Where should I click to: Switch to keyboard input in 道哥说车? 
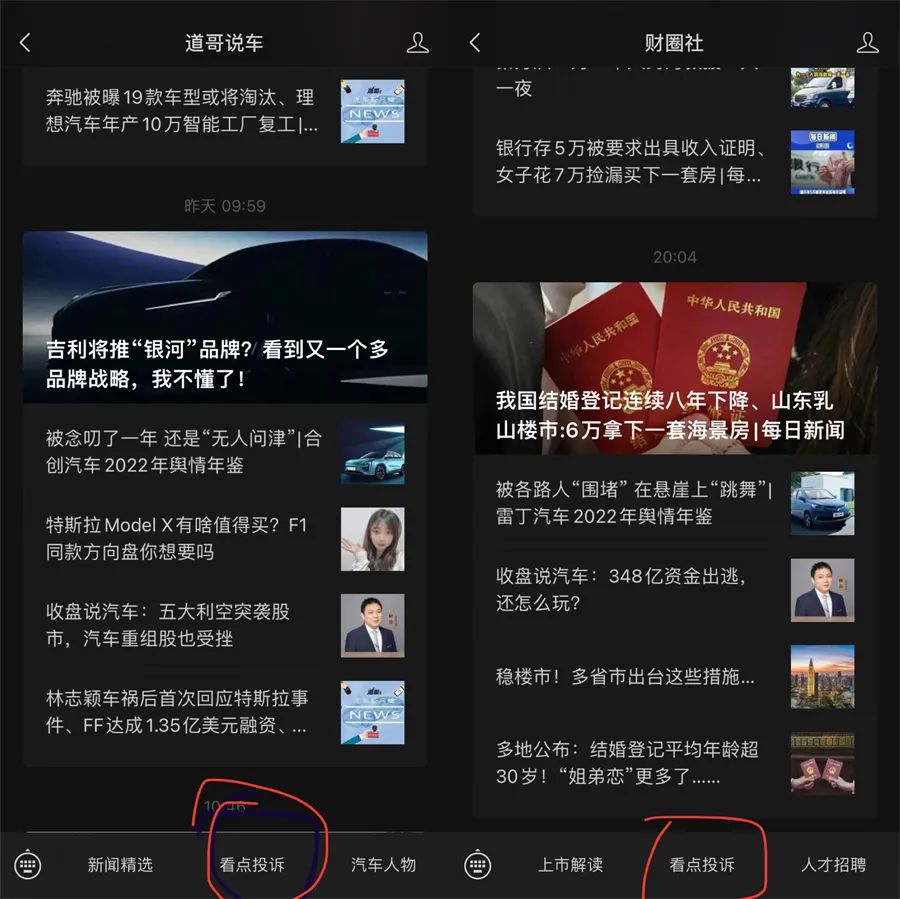28,865
